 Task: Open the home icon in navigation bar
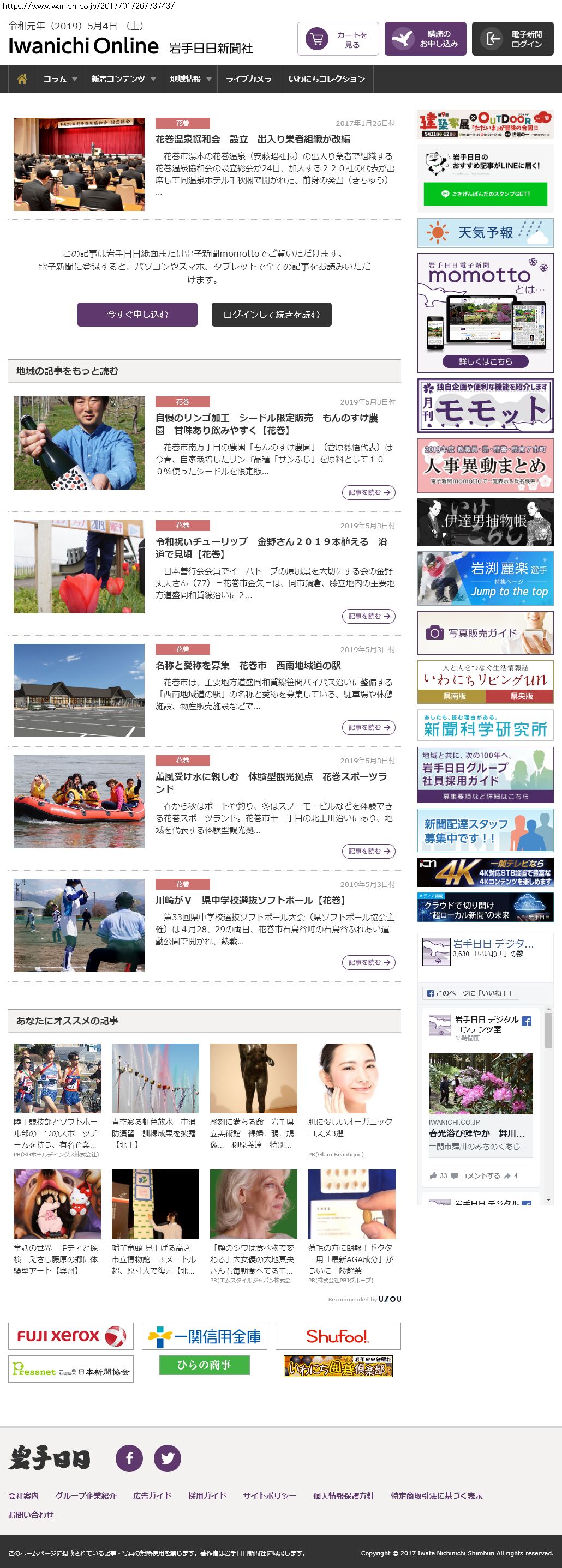coord(22,79)
